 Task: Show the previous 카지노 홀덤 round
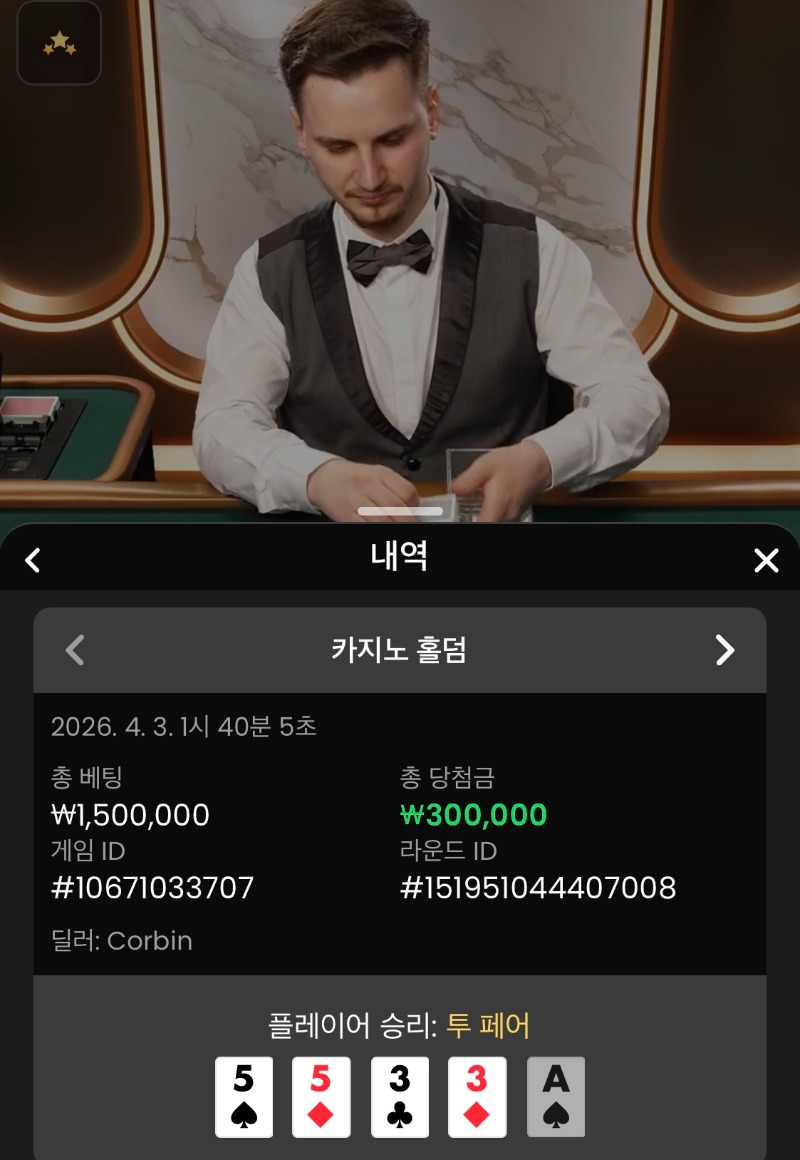tap(75, 651)
